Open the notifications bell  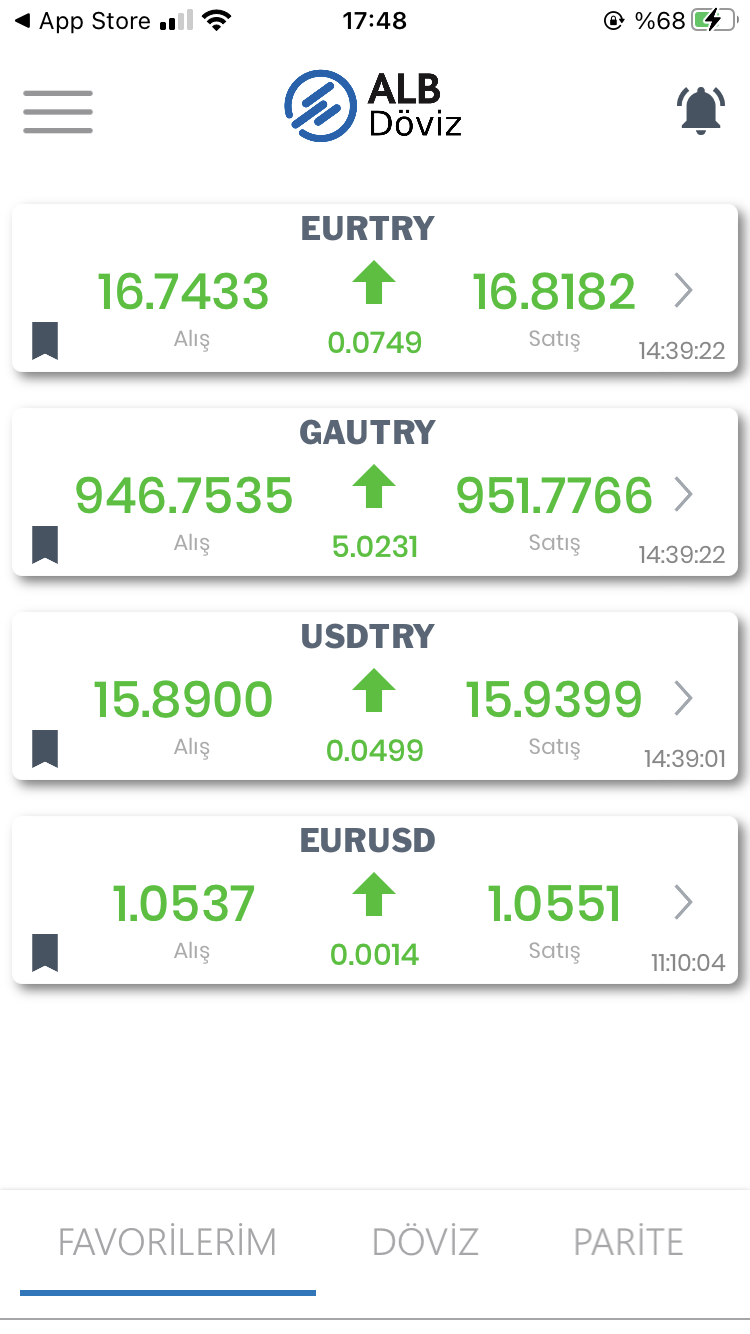point(701,110)
